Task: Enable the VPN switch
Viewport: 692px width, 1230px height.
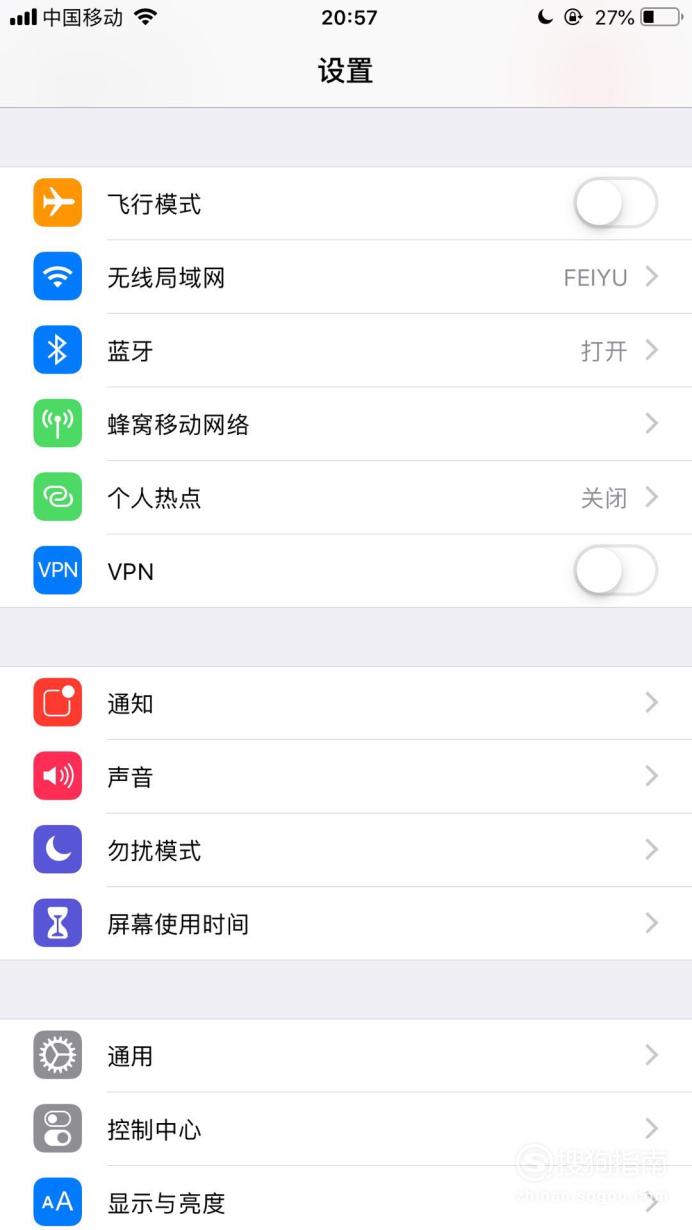Action: click(615, 571)
